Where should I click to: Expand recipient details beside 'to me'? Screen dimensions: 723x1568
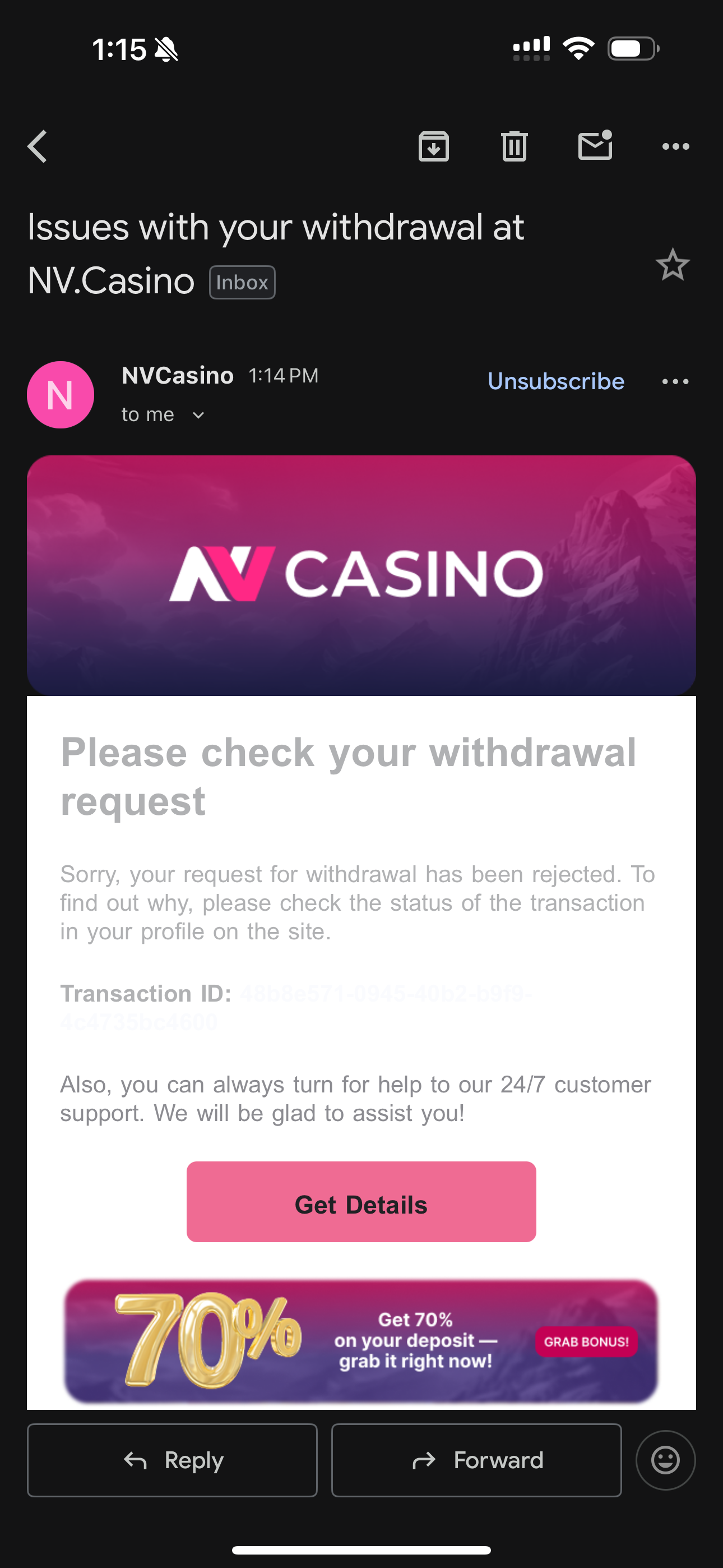click(x=198, y=415)
